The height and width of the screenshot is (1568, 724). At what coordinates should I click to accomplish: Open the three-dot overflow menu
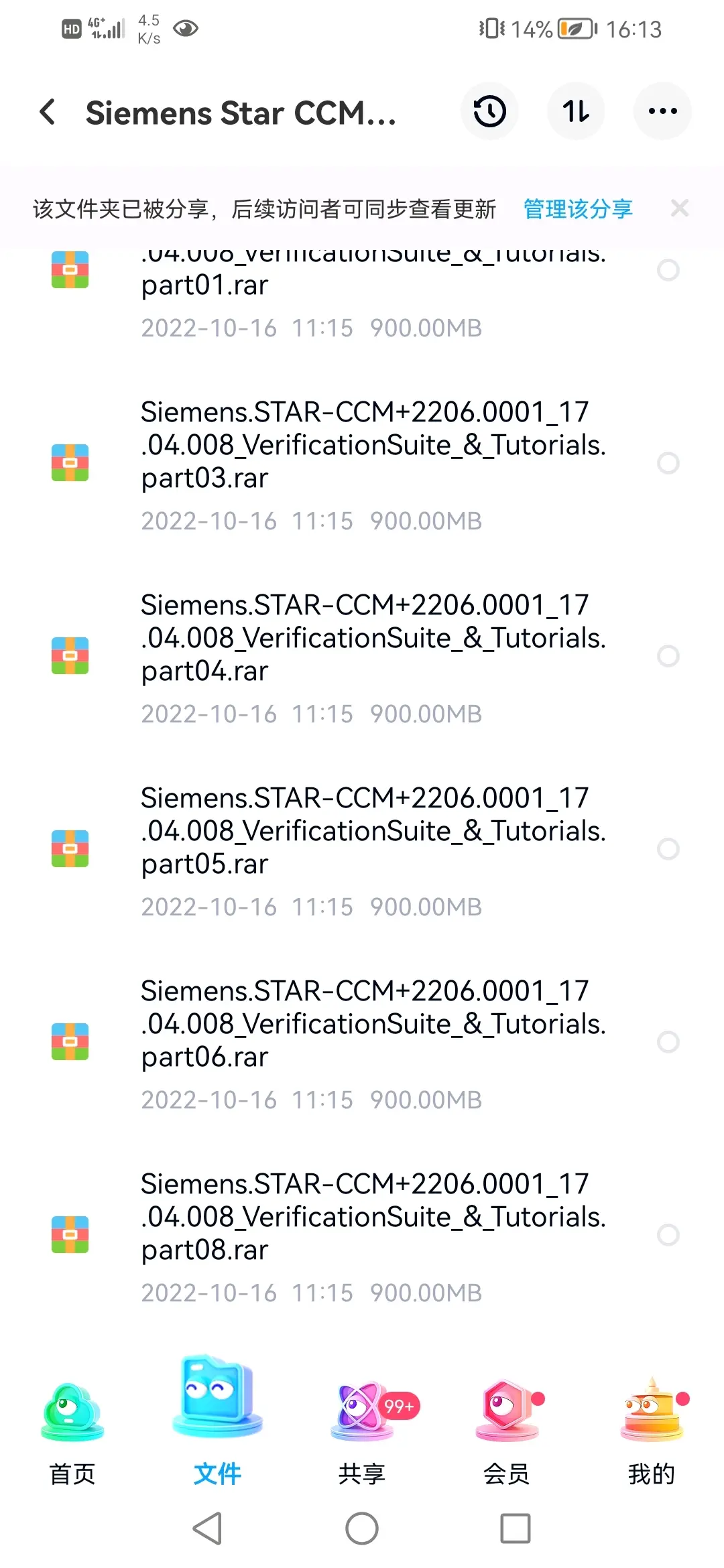(x=662, y=111)
